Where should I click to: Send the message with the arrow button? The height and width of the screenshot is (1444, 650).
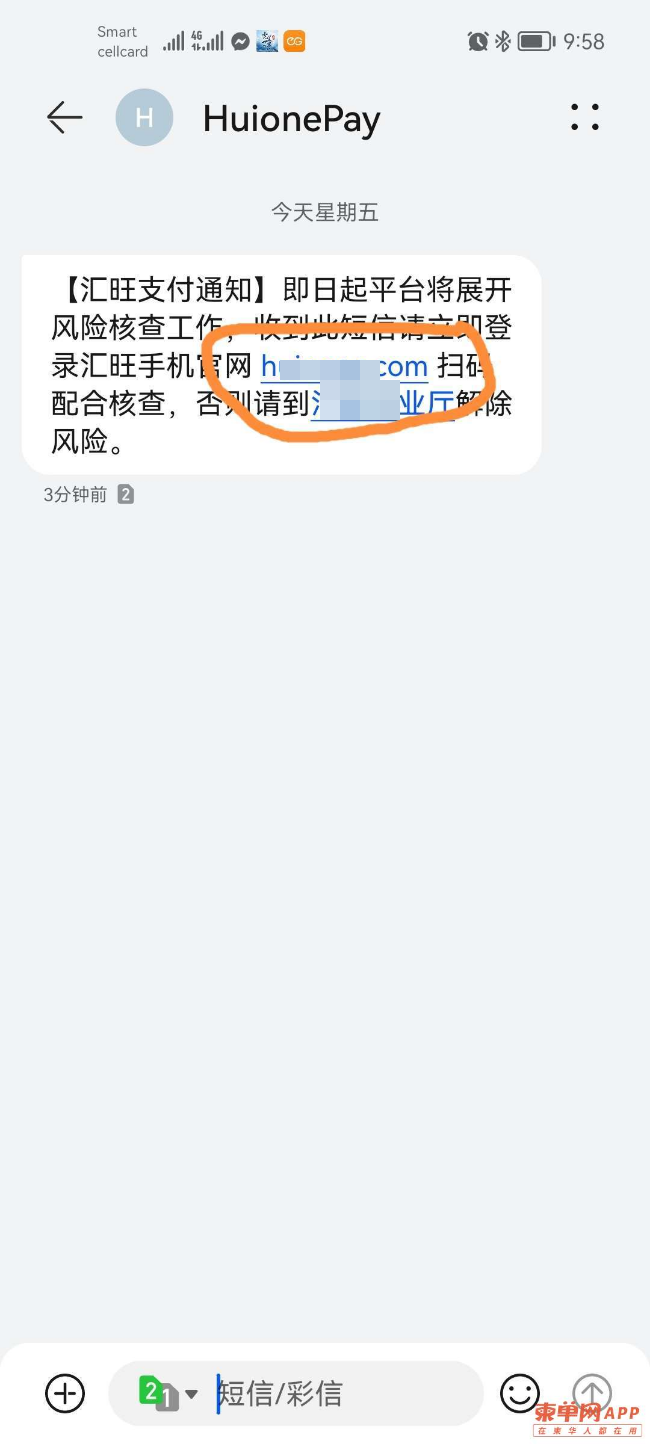pyautogui.click(x=591, y=1392)
